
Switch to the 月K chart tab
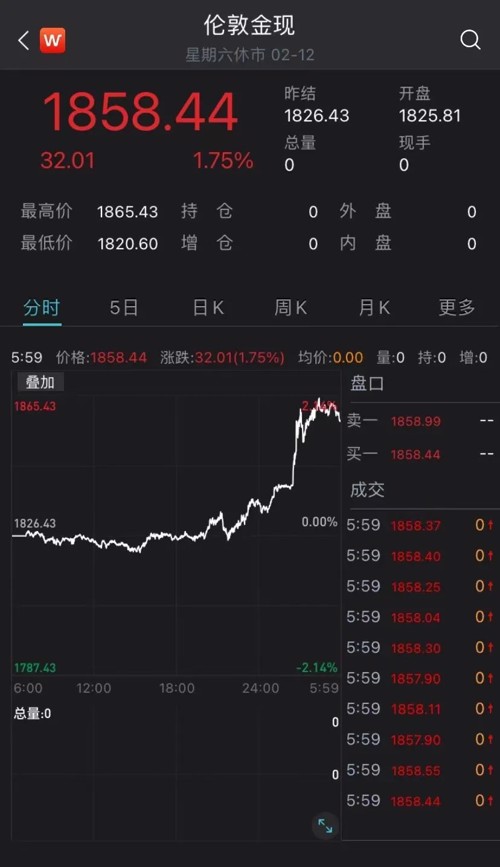374,307
